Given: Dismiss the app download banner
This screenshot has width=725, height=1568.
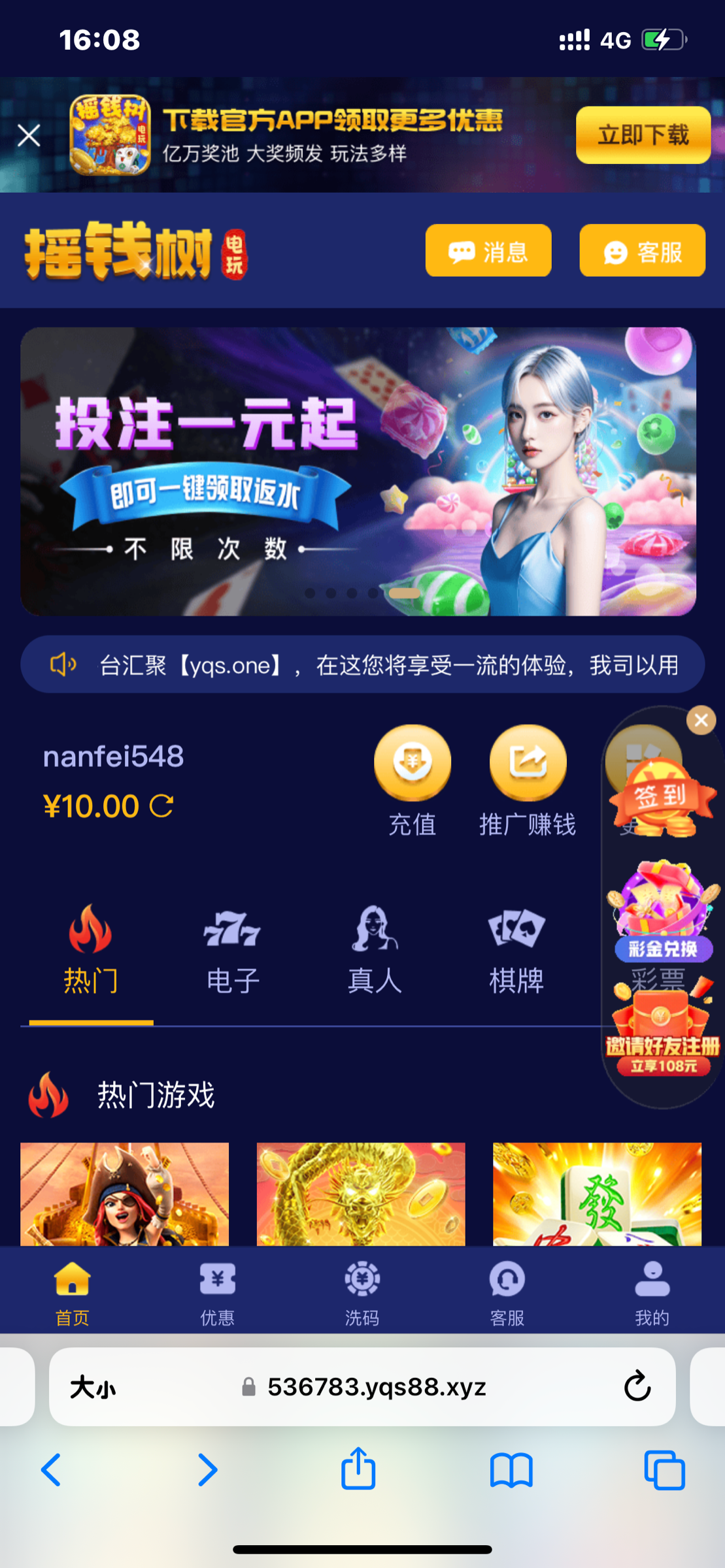Looking at the screenshot, I should pyautogui.click(x=29, y=136).
